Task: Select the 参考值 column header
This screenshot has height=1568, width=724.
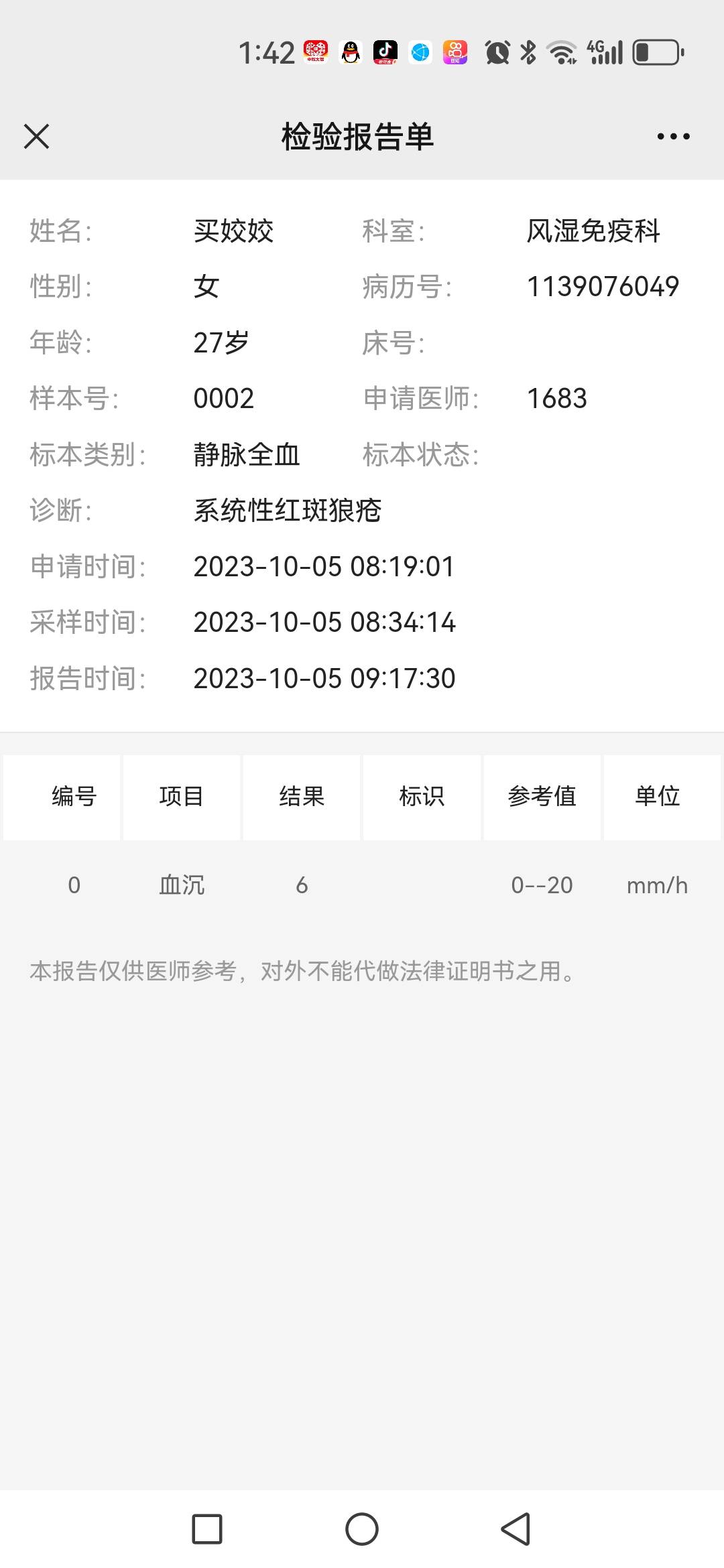Action: (x=542, y=796)
